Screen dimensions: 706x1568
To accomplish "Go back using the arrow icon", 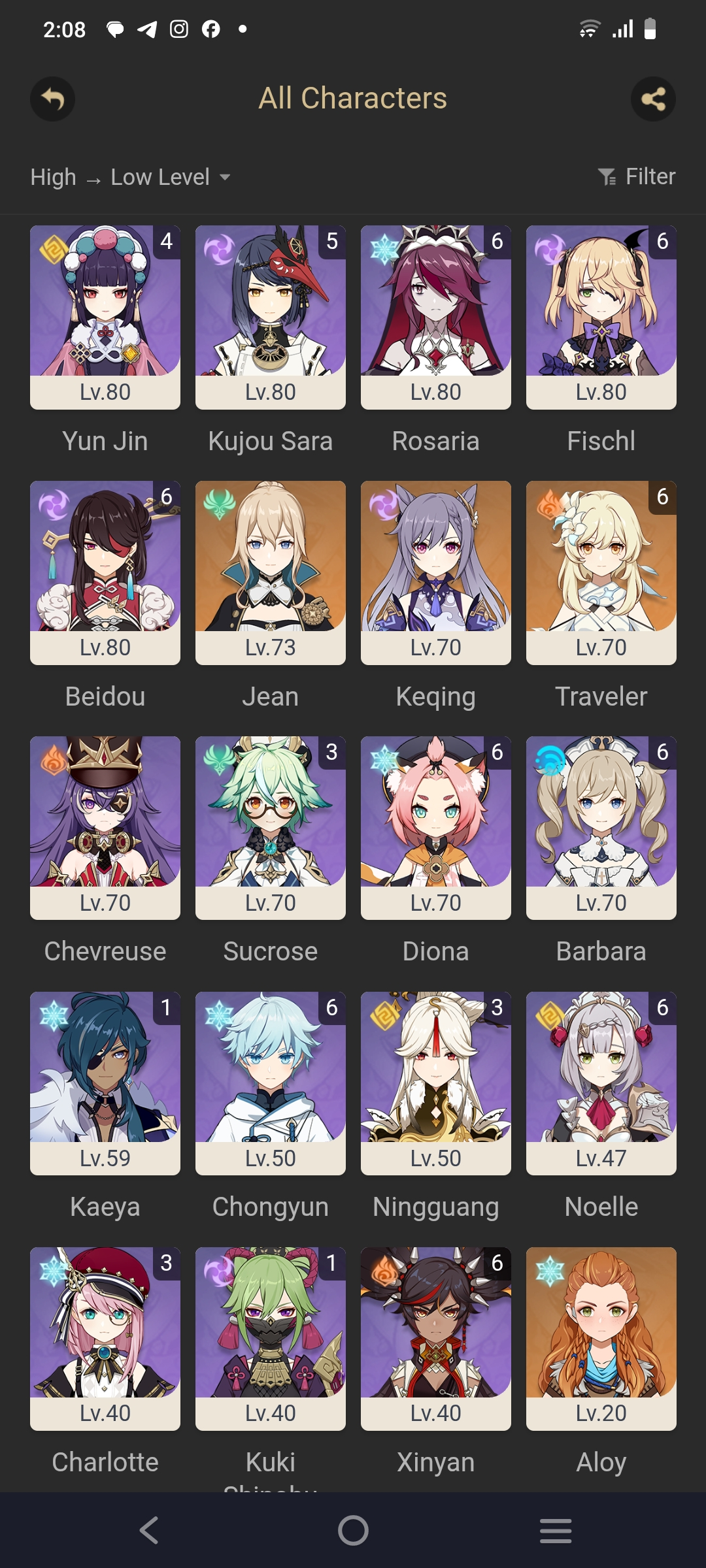I will [x=52, y=99].
